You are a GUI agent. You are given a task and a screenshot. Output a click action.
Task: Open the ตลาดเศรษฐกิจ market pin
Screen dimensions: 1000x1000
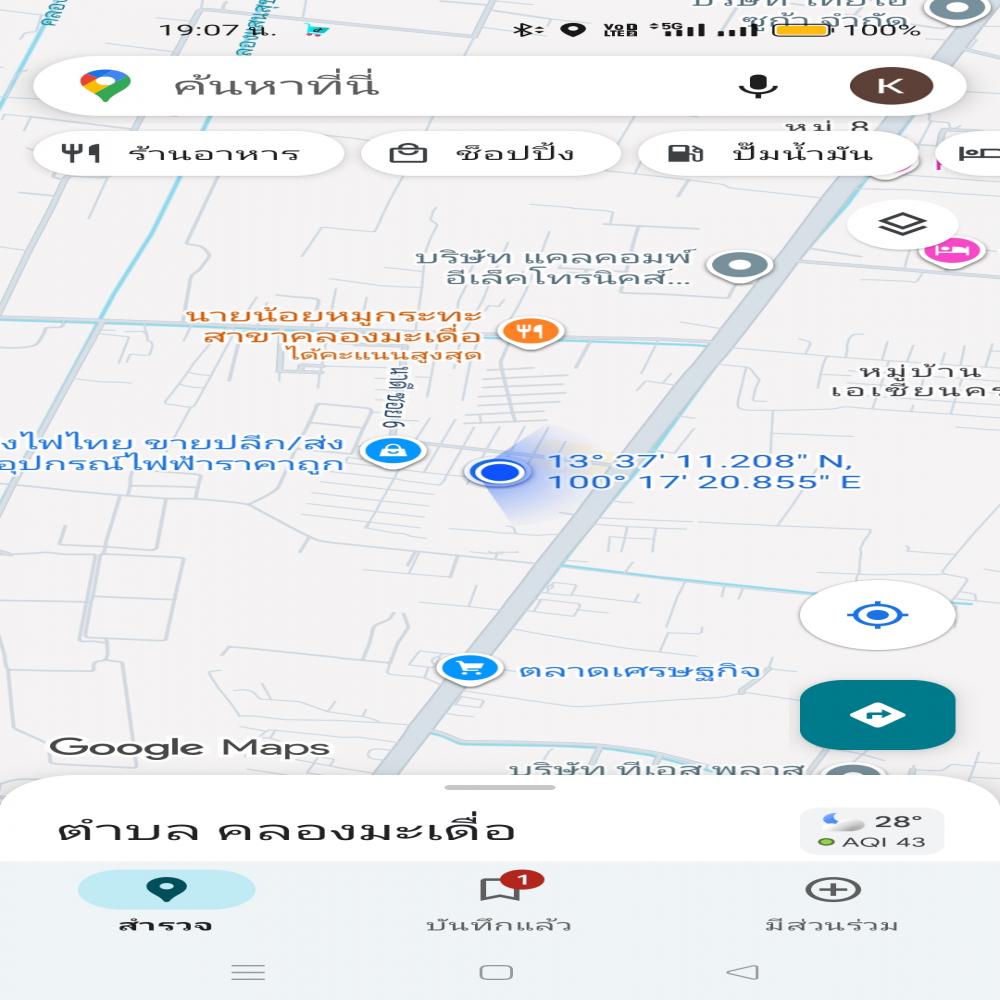(469, 669)
